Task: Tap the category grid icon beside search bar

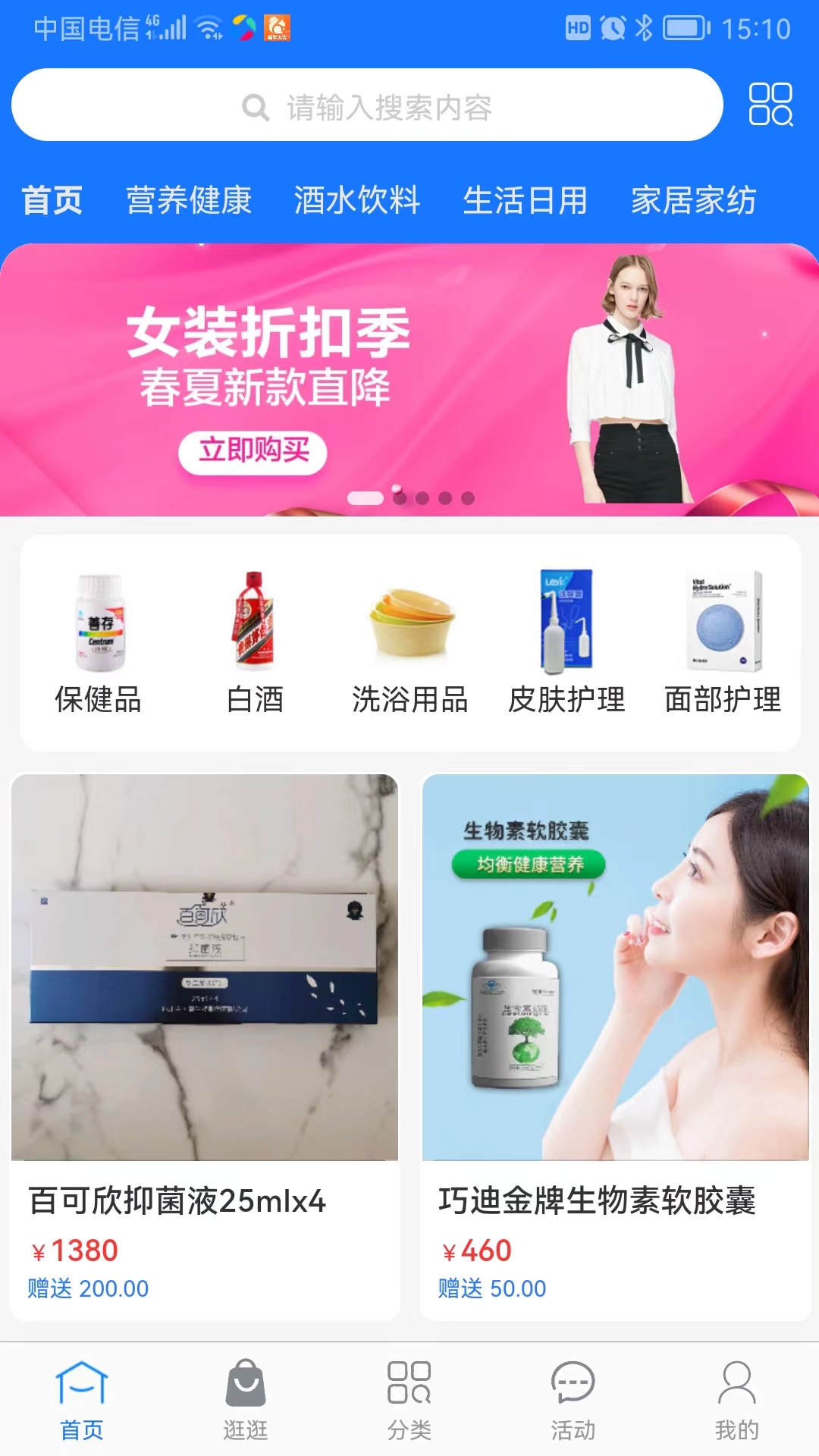Action: coord(772,105)
